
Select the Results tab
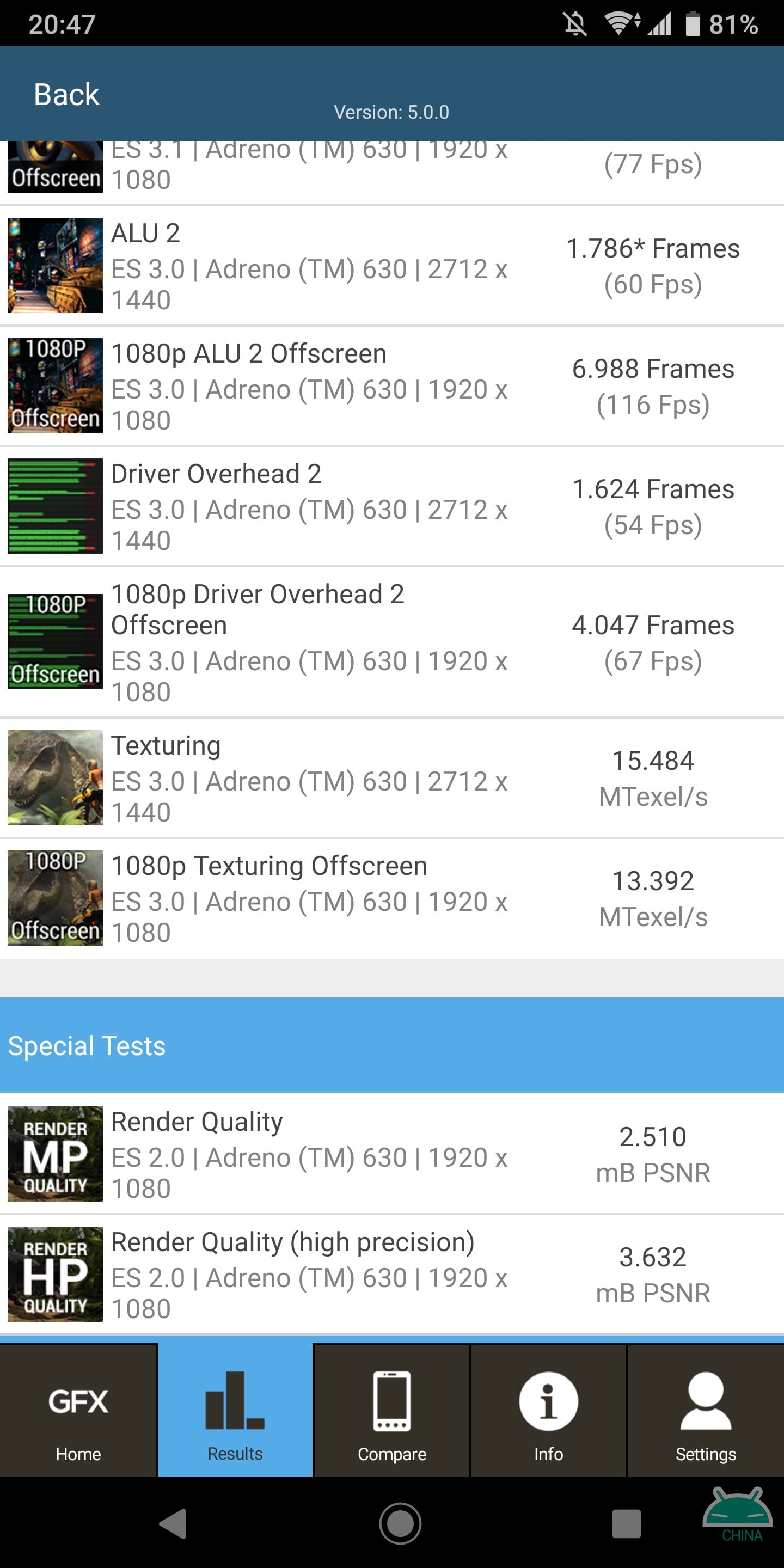point(235,1410)
